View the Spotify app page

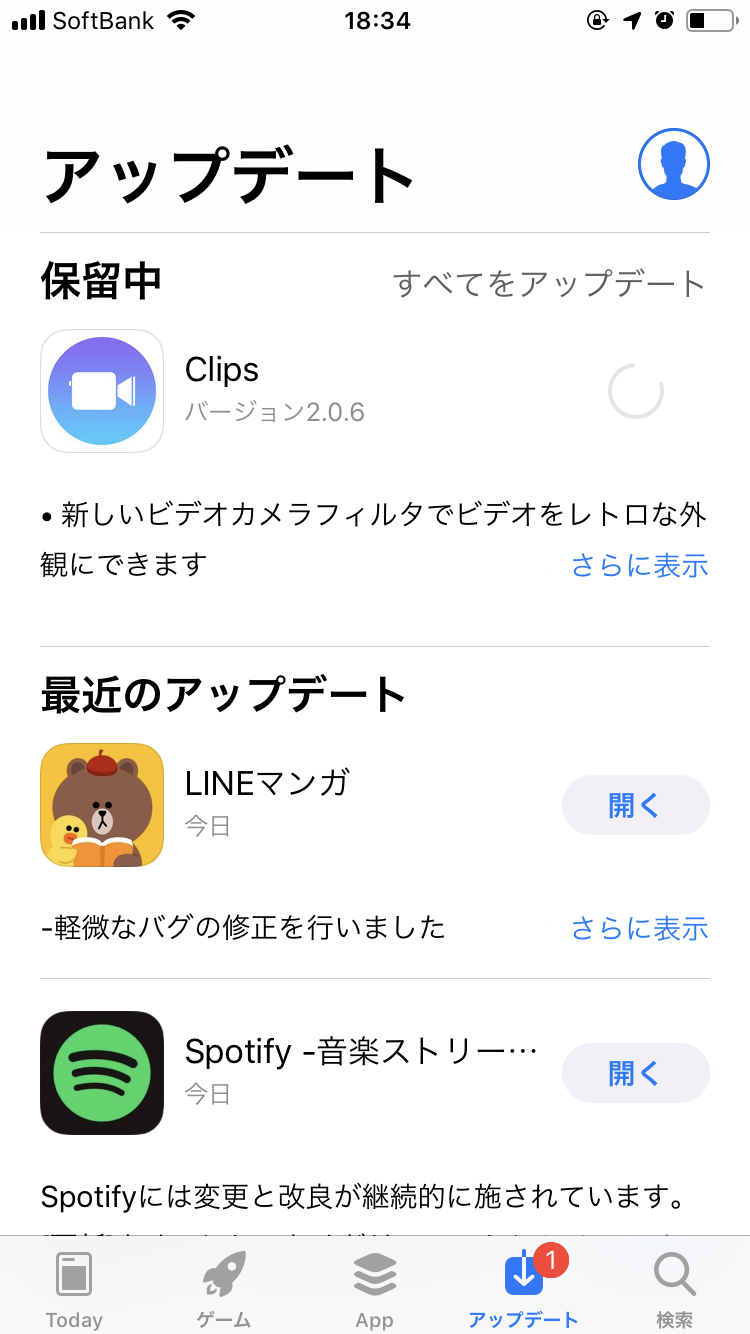pos(102,1073)
